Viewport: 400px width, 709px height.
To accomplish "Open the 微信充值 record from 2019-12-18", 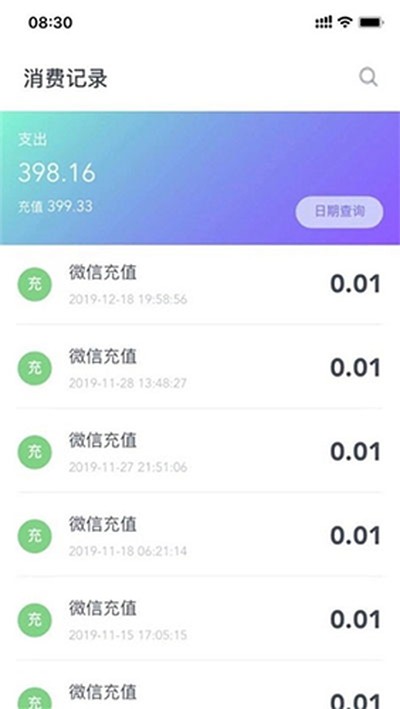I will click(200, 285).
